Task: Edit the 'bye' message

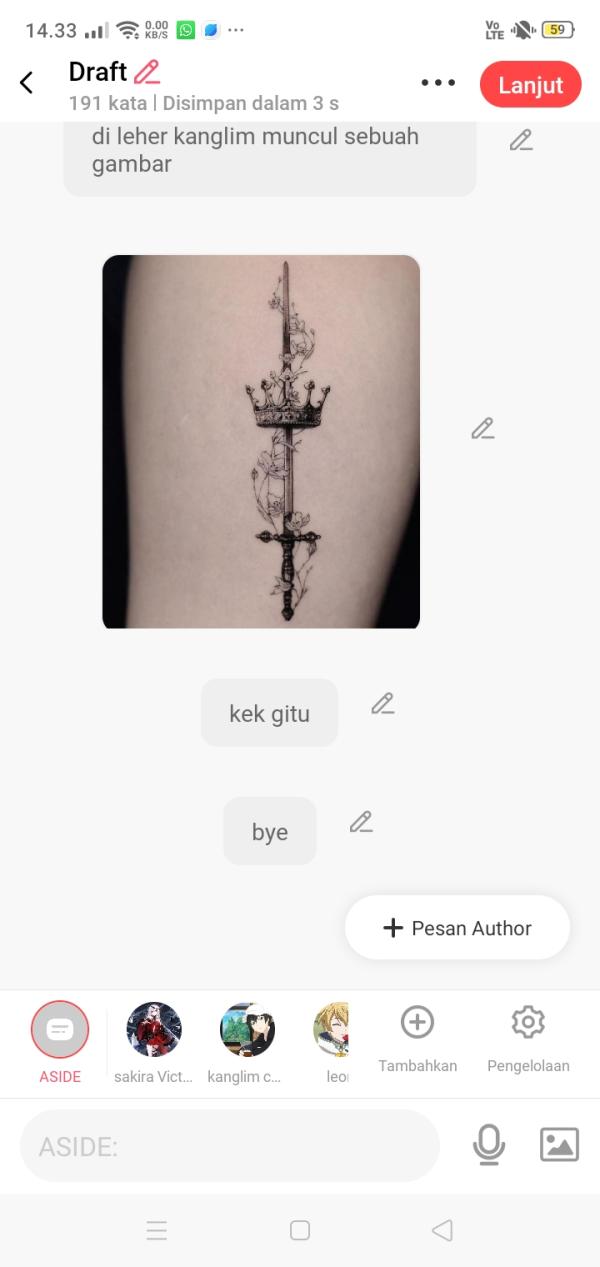Action: 361,822
